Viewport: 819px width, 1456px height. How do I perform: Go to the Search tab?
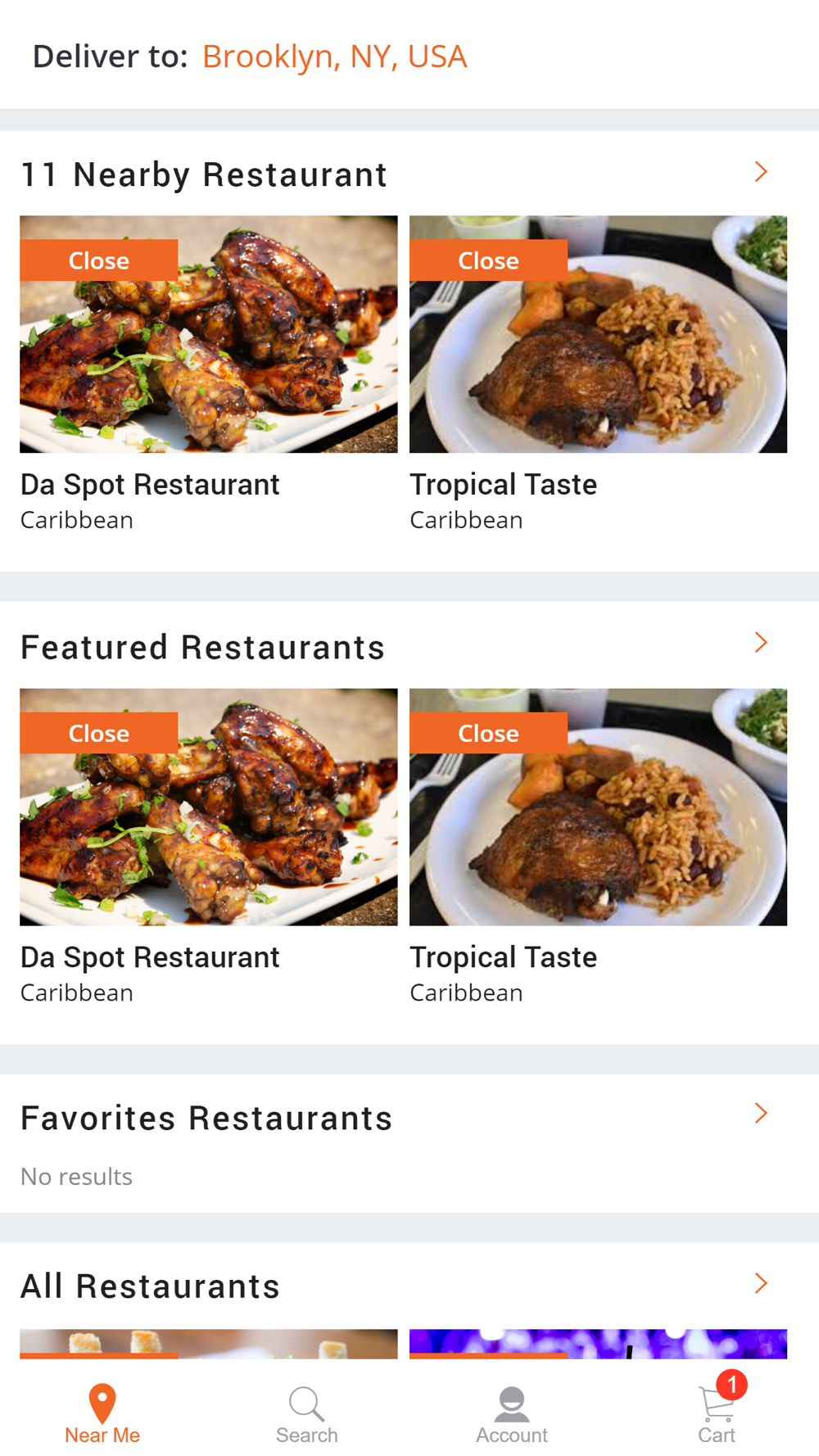[307, 1414]
